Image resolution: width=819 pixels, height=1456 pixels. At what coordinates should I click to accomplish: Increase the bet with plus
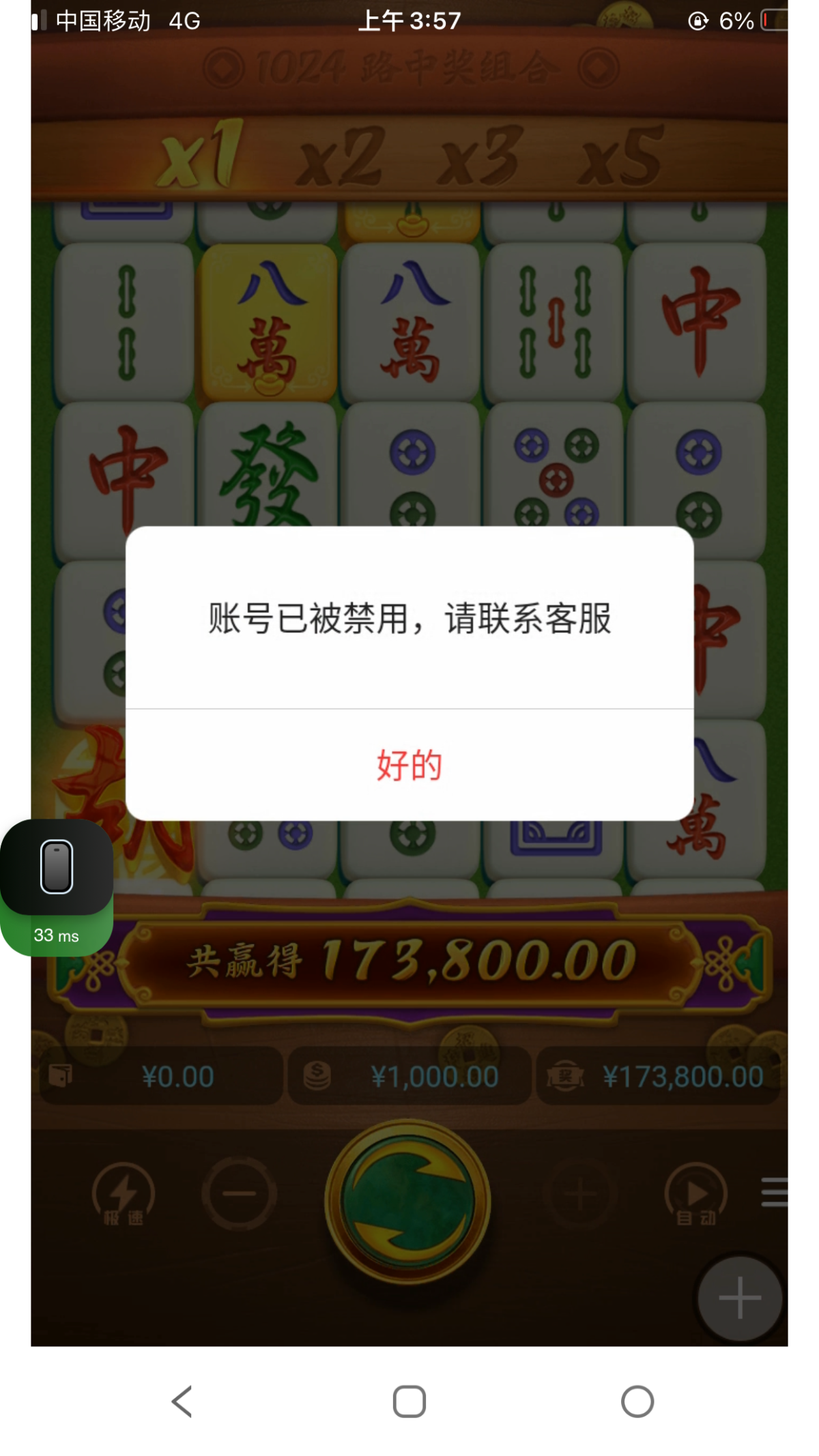[579, 1193]
